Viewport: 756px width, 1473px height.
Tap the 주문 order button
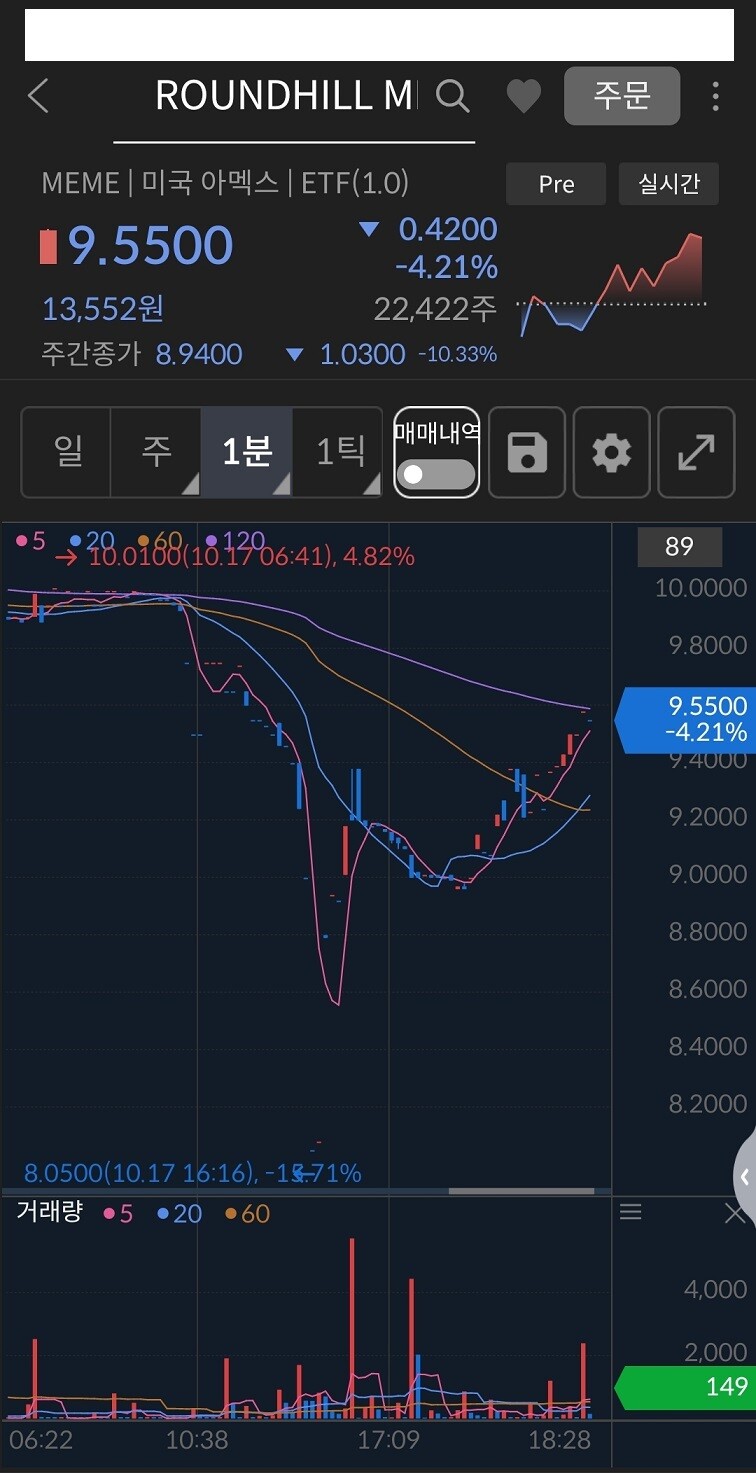click(x=621, y=96)
